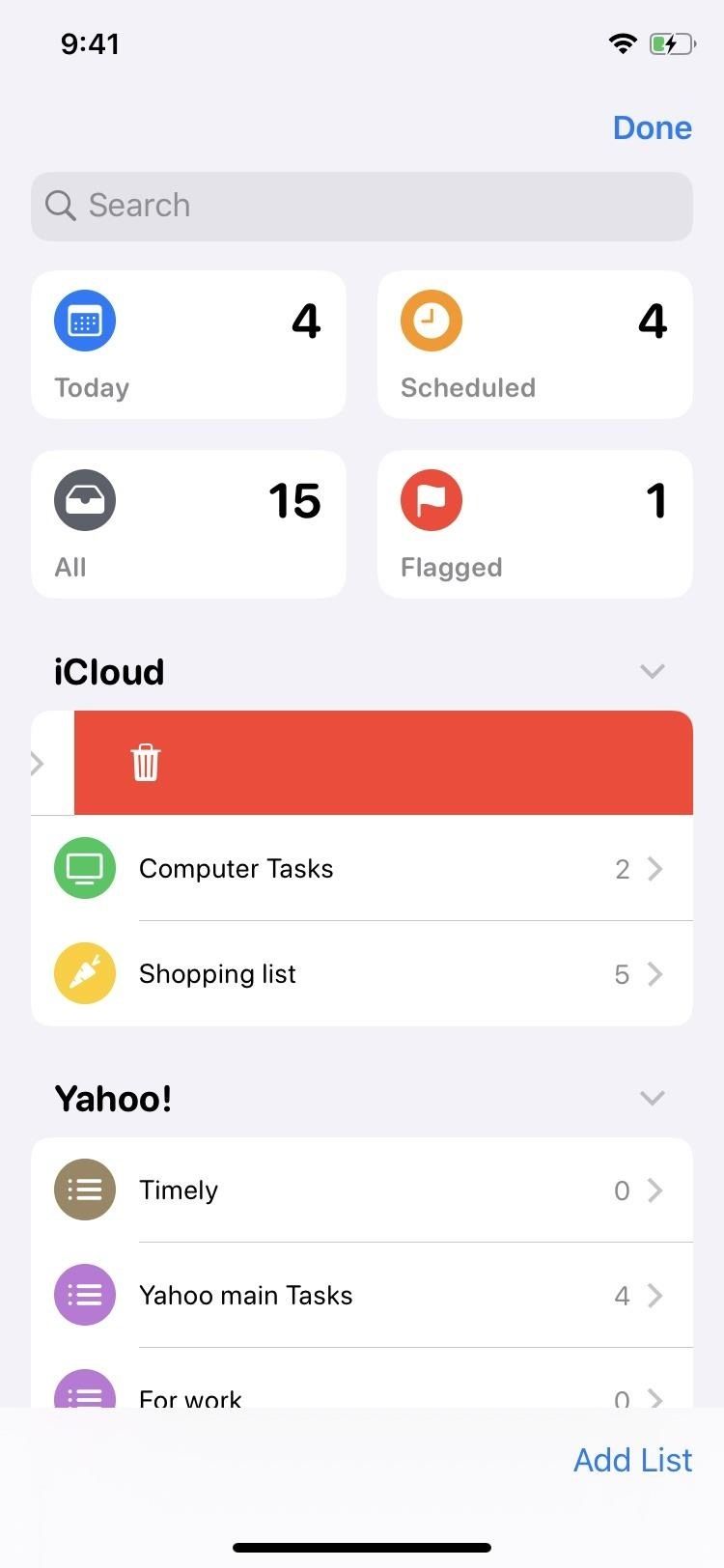The width and height of the screenshot is (724, 1568).
Task: Tap the Yahoo main Tasks purple icon
Action: pos(85,1295)
